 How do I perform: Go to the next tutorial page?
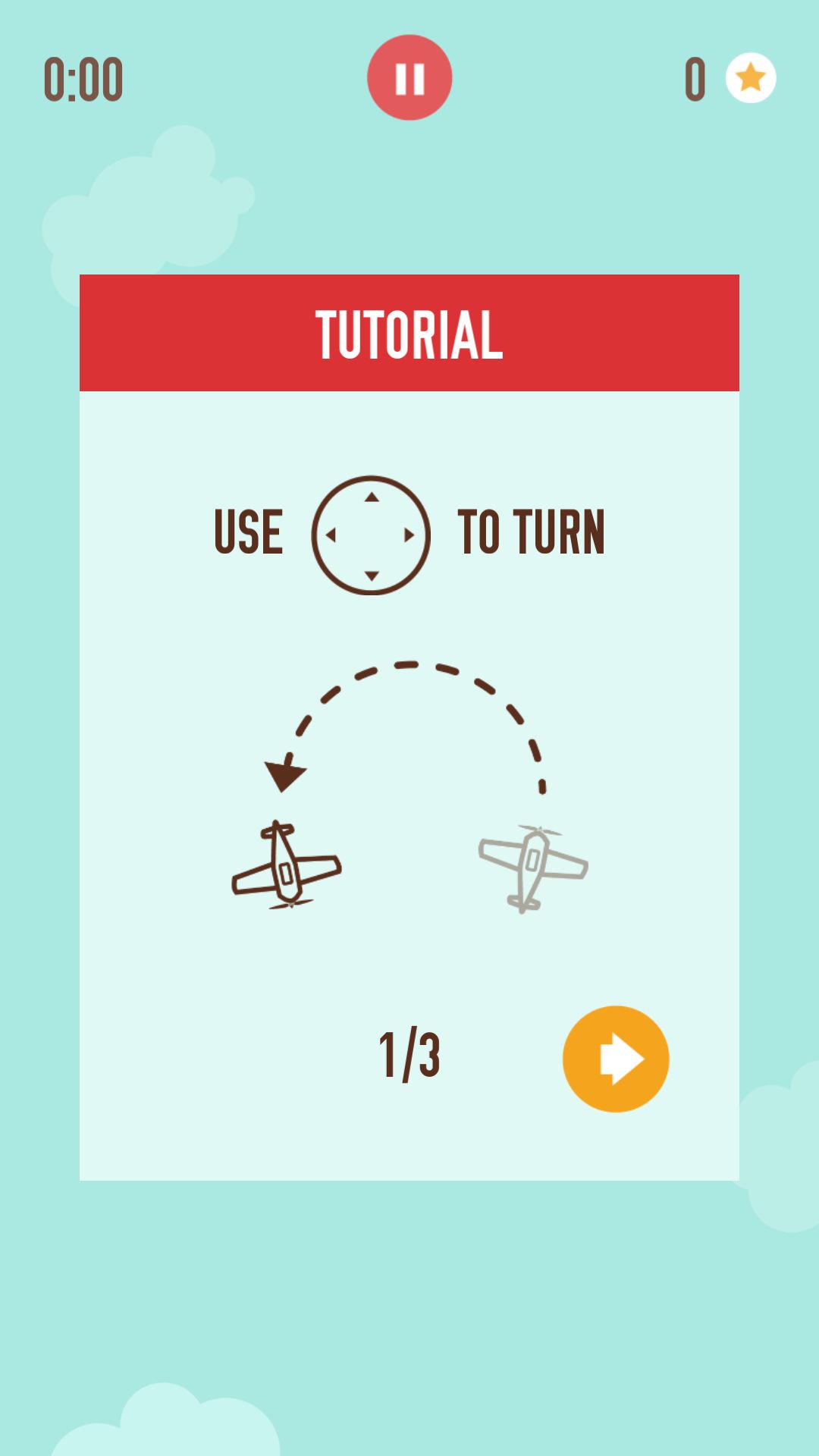(x=616, y=1059)
